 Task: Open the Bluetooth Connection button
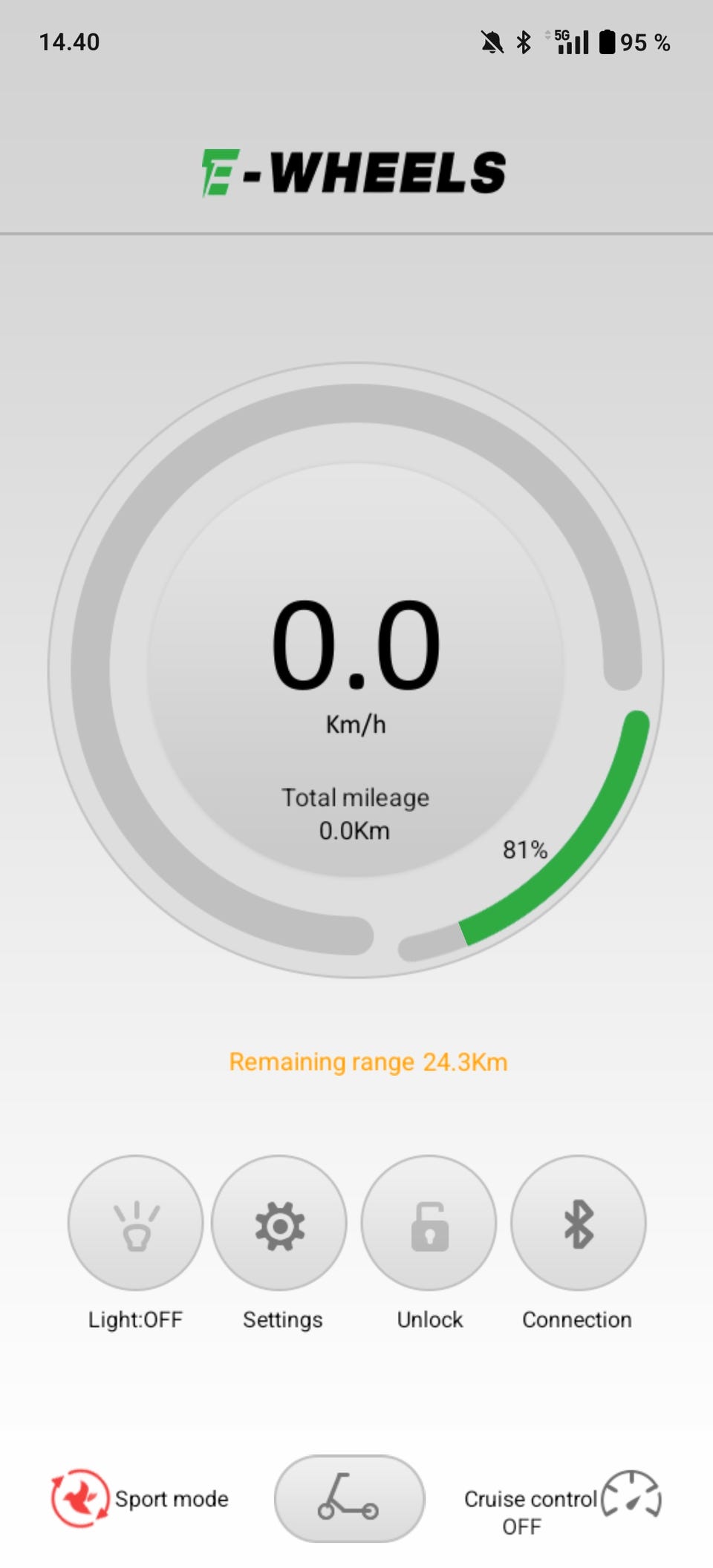point(578,1223)
